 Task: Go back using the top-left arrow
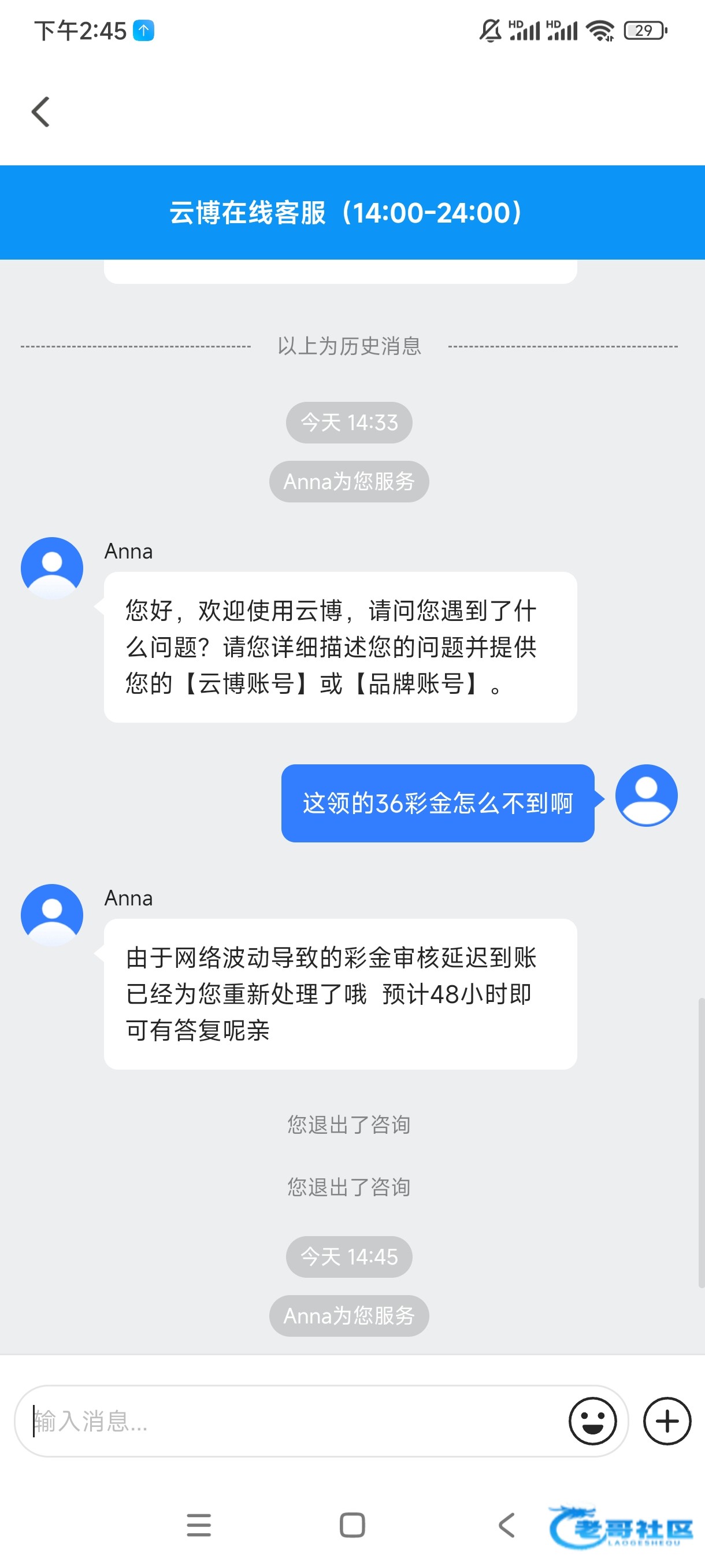click(x=41, y=112)
